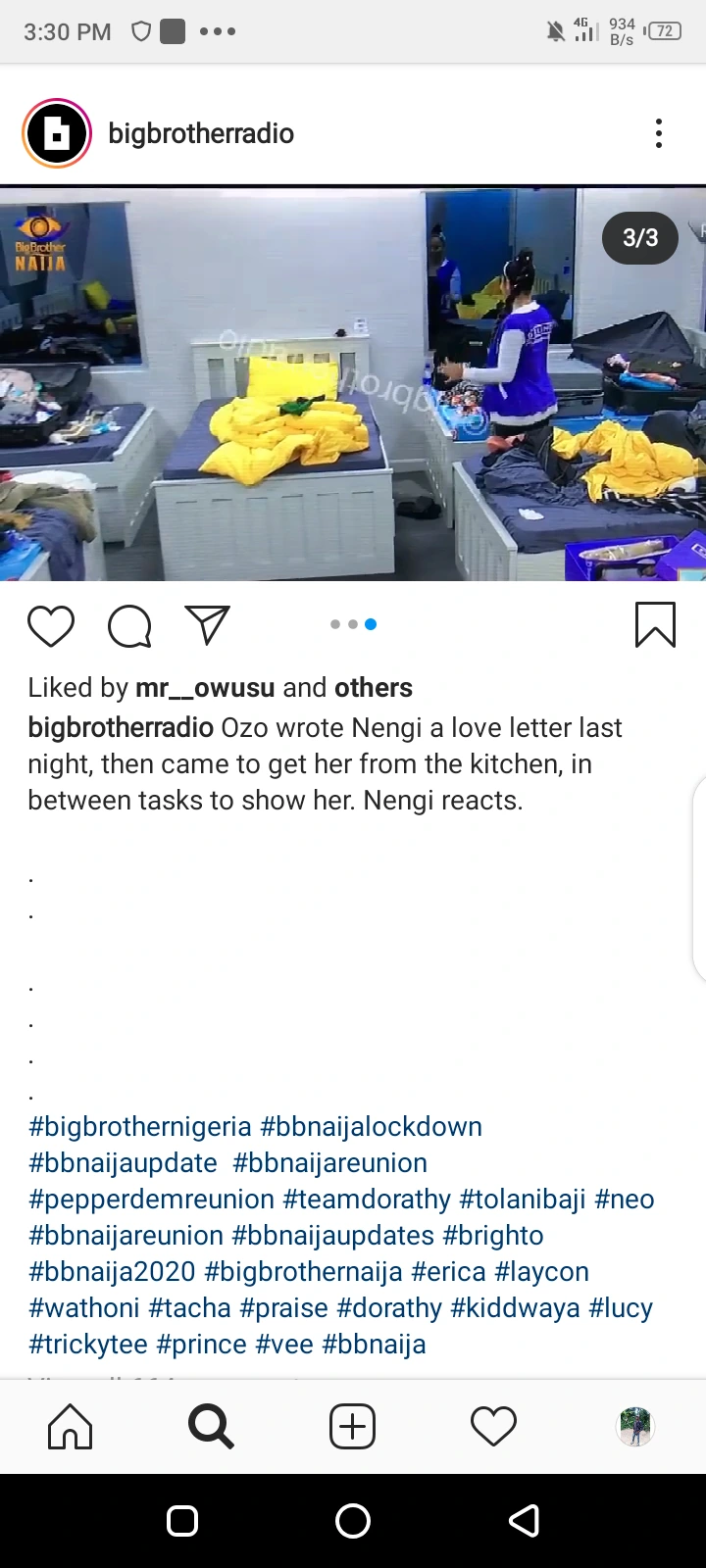Viewport: 706px width, 1568px height.
Task: Go to the Home feed tab
Action: [71, 1427]
